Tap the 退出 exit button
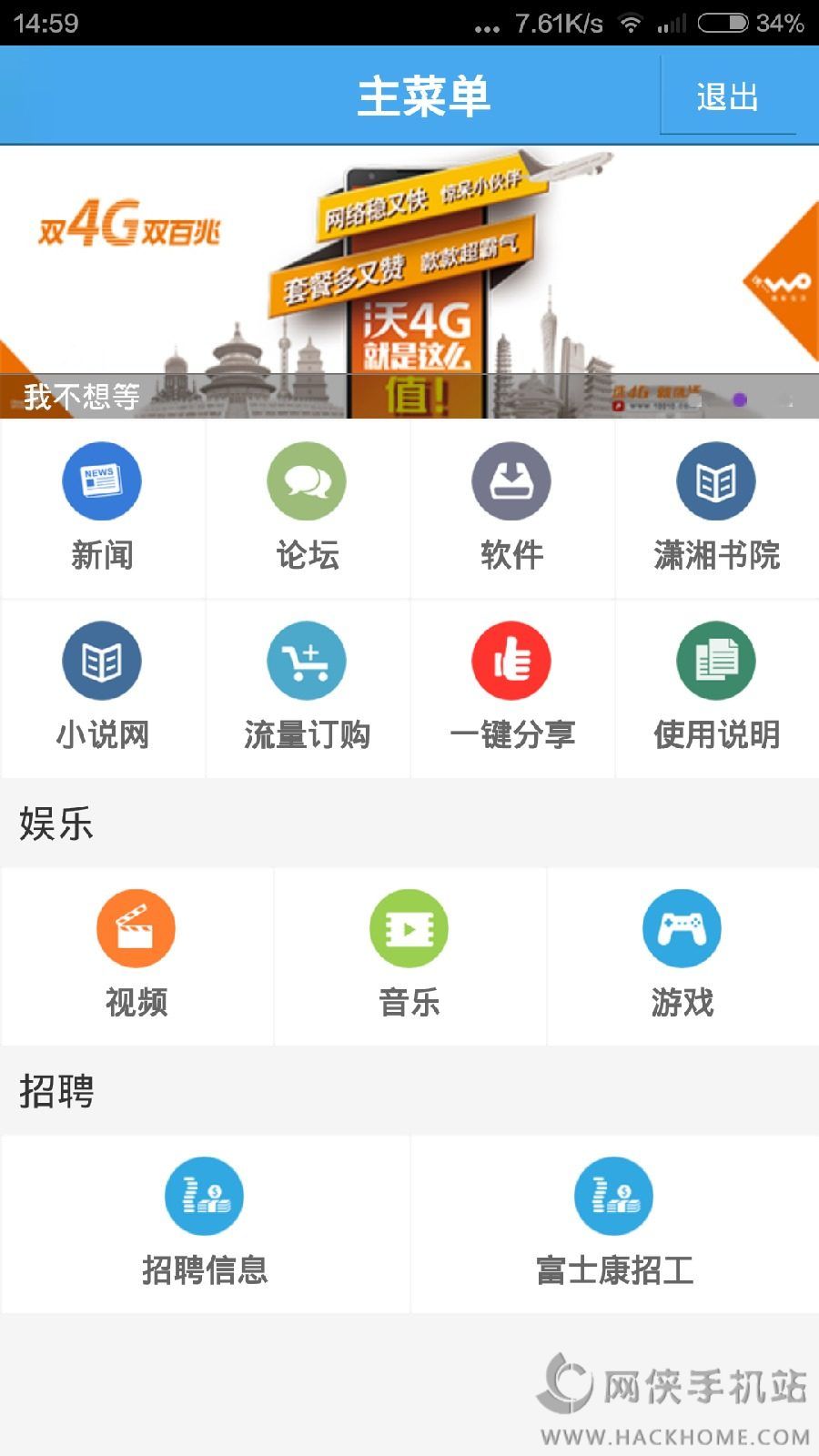 coord(727,96)
